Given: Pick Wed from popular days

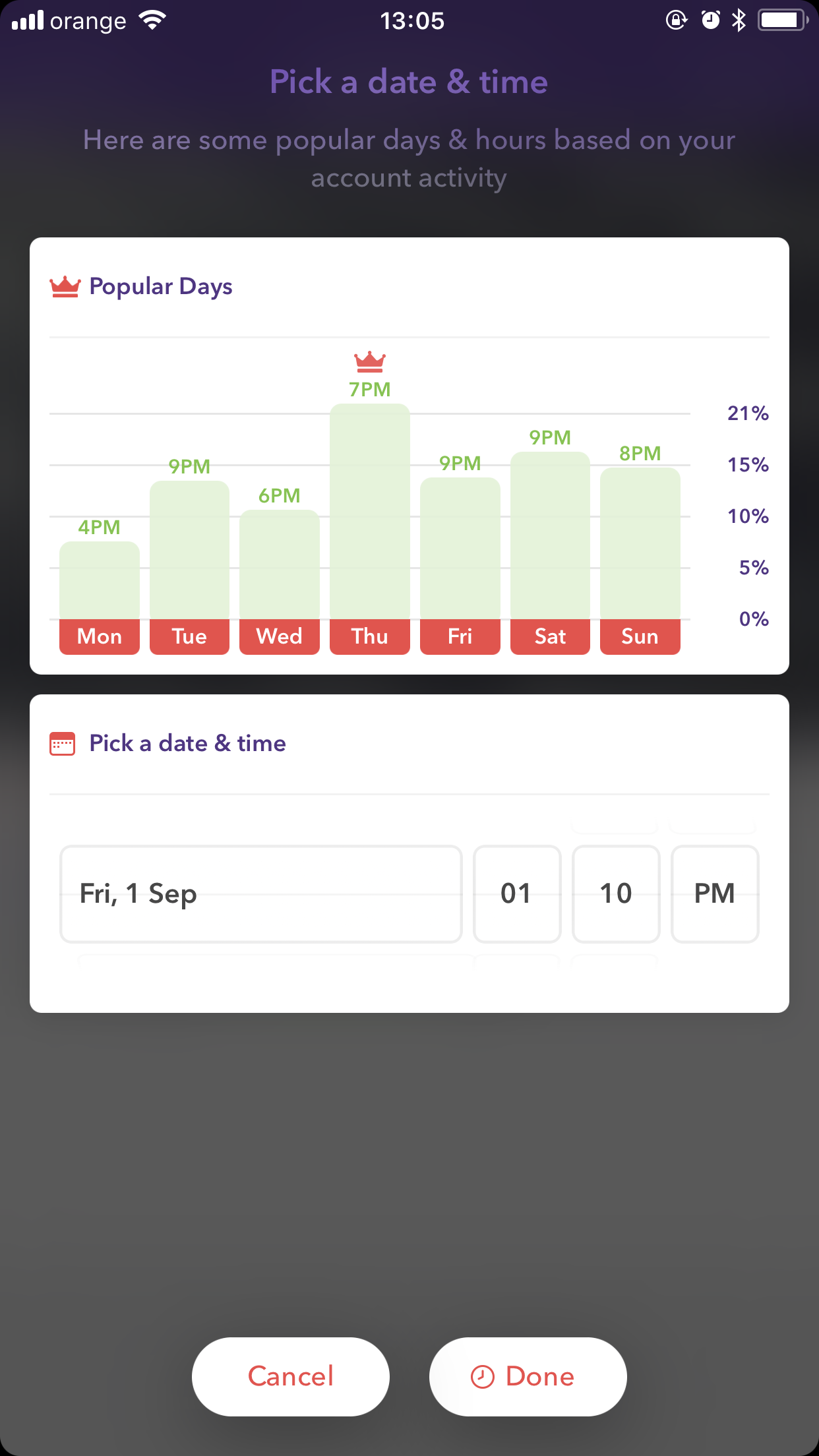Looking at the screenshot, I should [x=280, y=636].
